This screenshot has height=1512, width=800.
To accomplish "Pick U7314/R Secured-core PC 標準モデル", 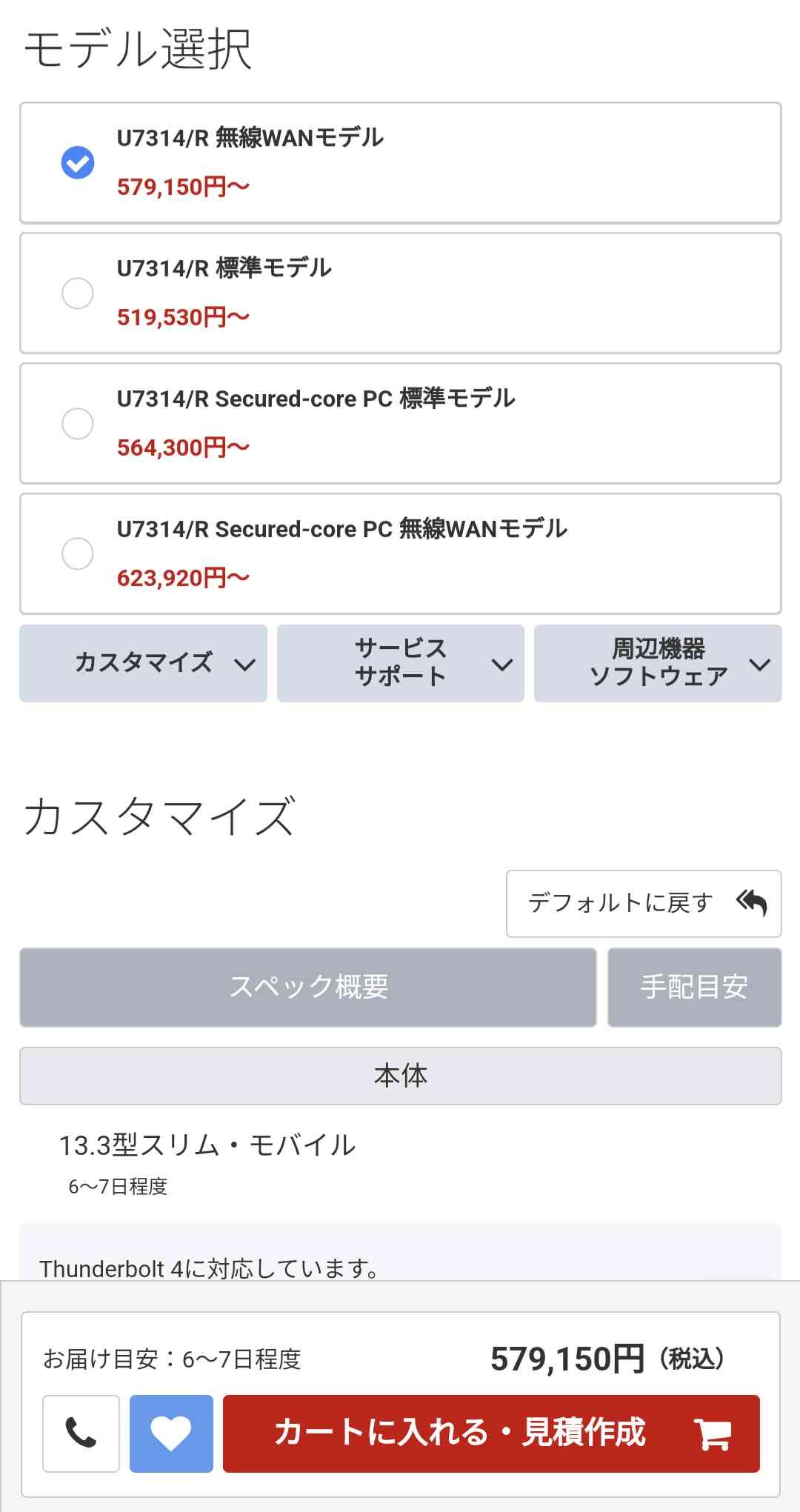I will 78,424.
